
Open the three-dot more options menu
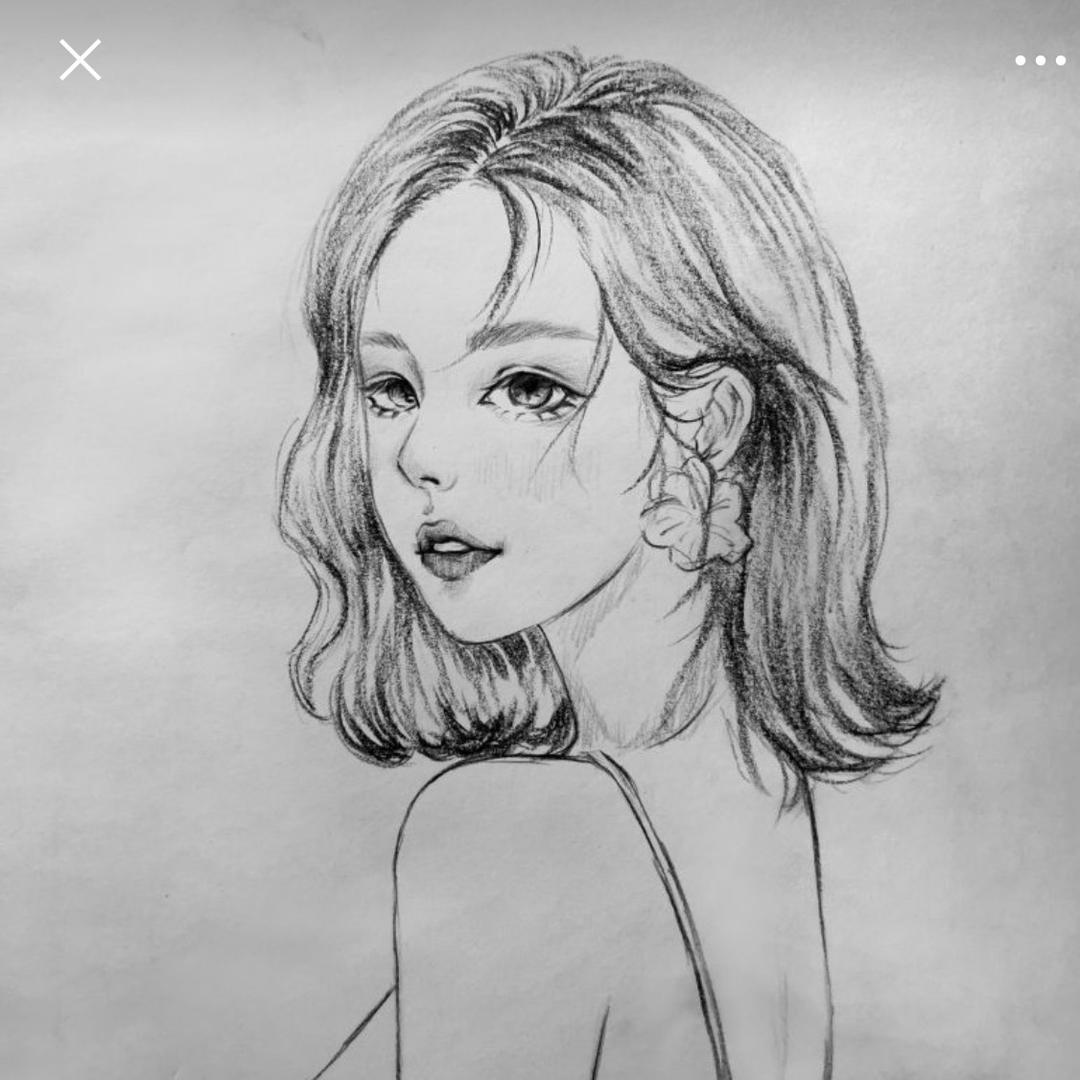click(1040, 61)
